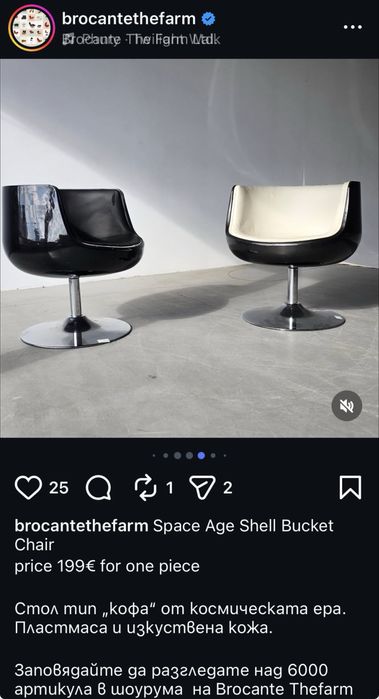Open the brocantethefarm username in the header
The height and width of the screenshot is (699, 379).
pyautogui.click(x=128, y=19)
